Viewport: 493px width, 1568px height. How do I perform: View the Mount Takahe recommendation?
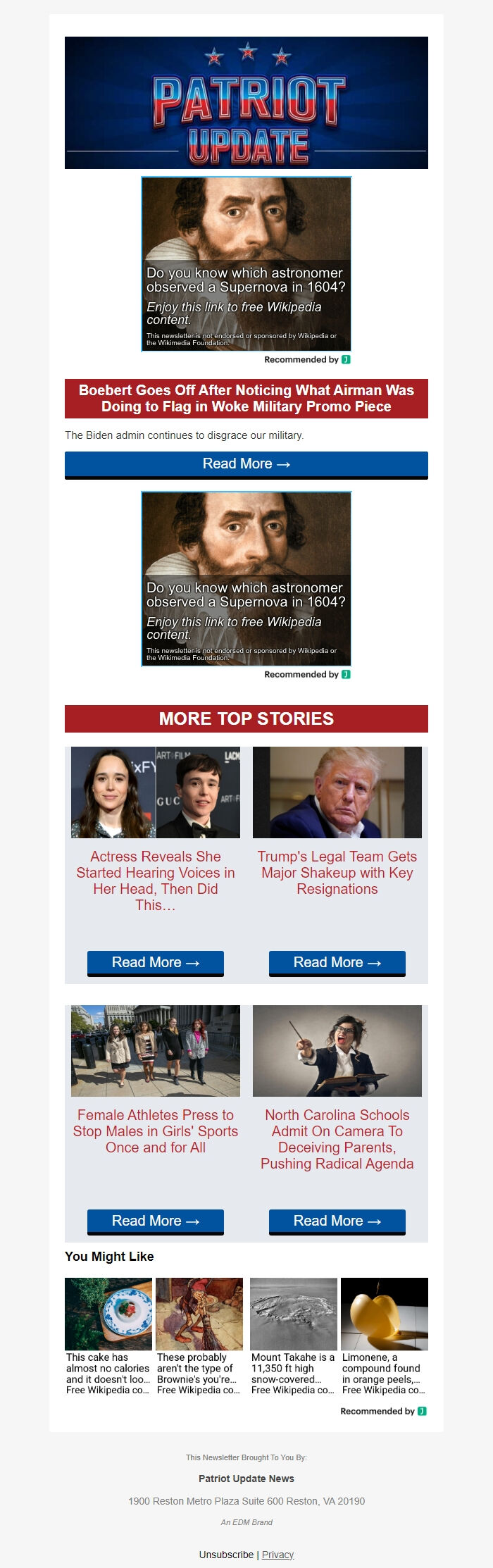[294, 1336]
